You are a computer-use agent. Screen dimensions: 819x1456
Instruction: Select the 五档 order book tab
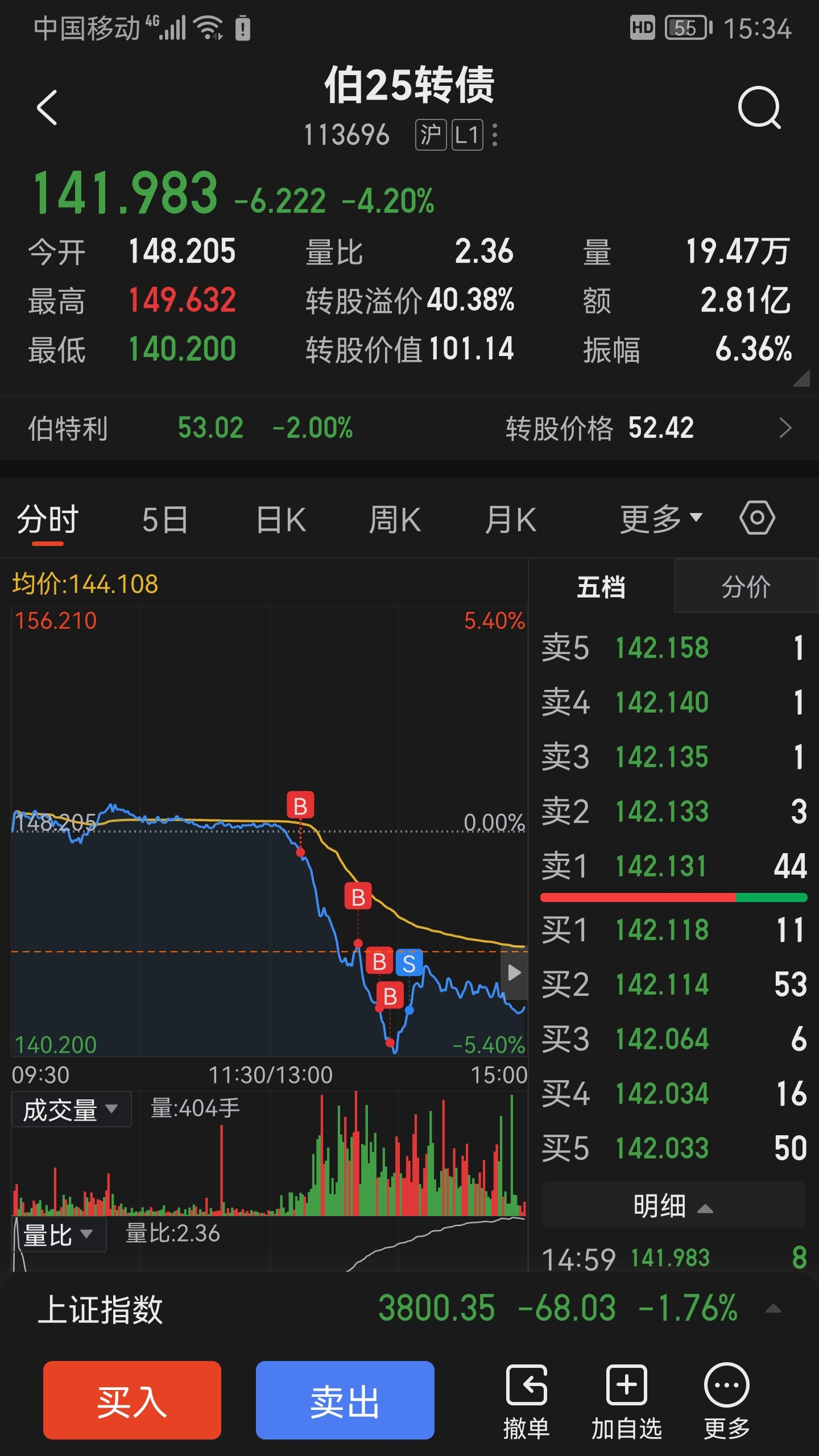click(601, 586)
